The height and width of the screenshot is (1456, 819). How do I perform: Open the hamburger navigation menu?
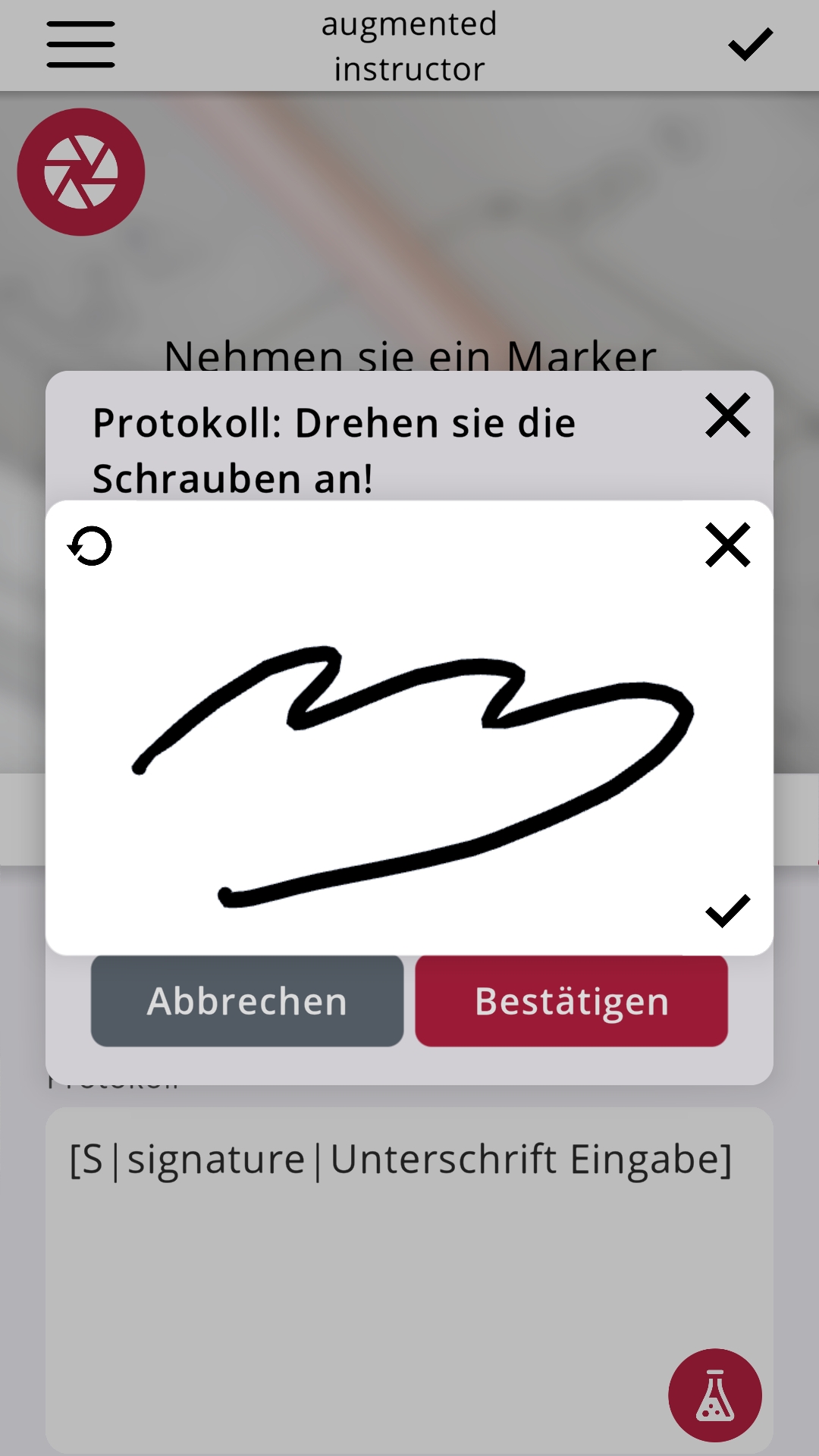80,45
